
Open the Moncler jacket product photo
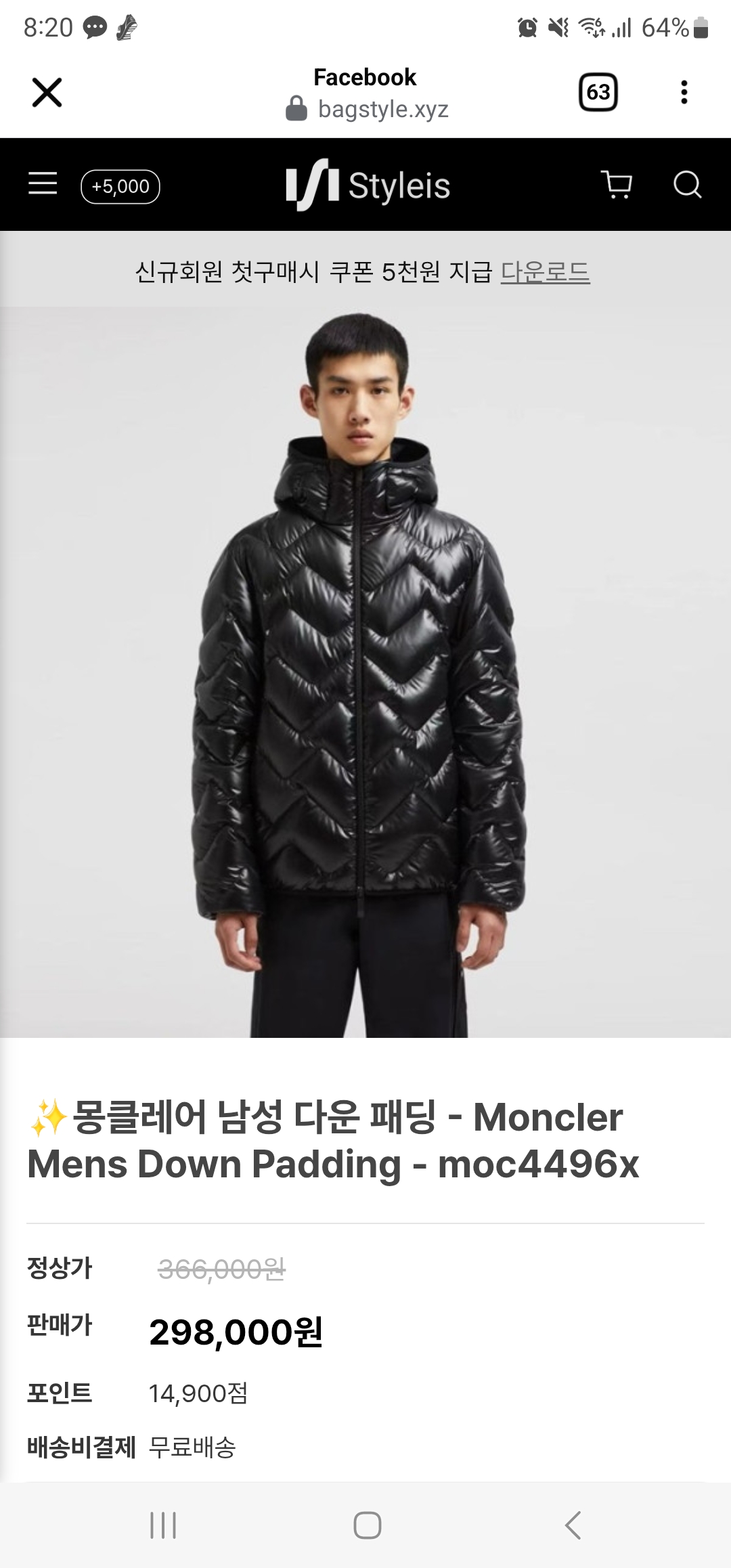pyautogui.click(x=365, y=670)
